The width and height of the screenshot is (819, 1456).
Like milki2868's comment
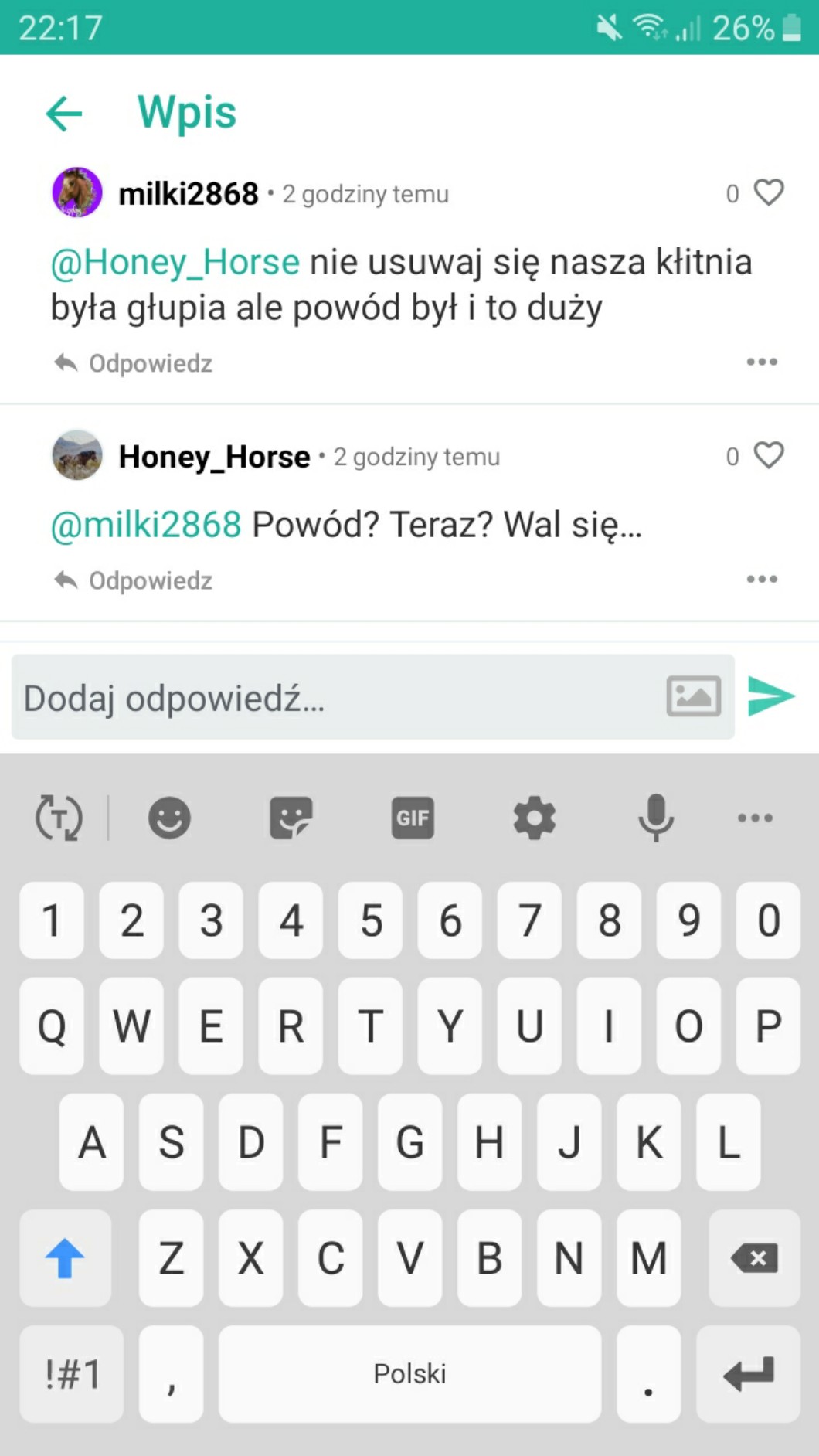point(768,192)
